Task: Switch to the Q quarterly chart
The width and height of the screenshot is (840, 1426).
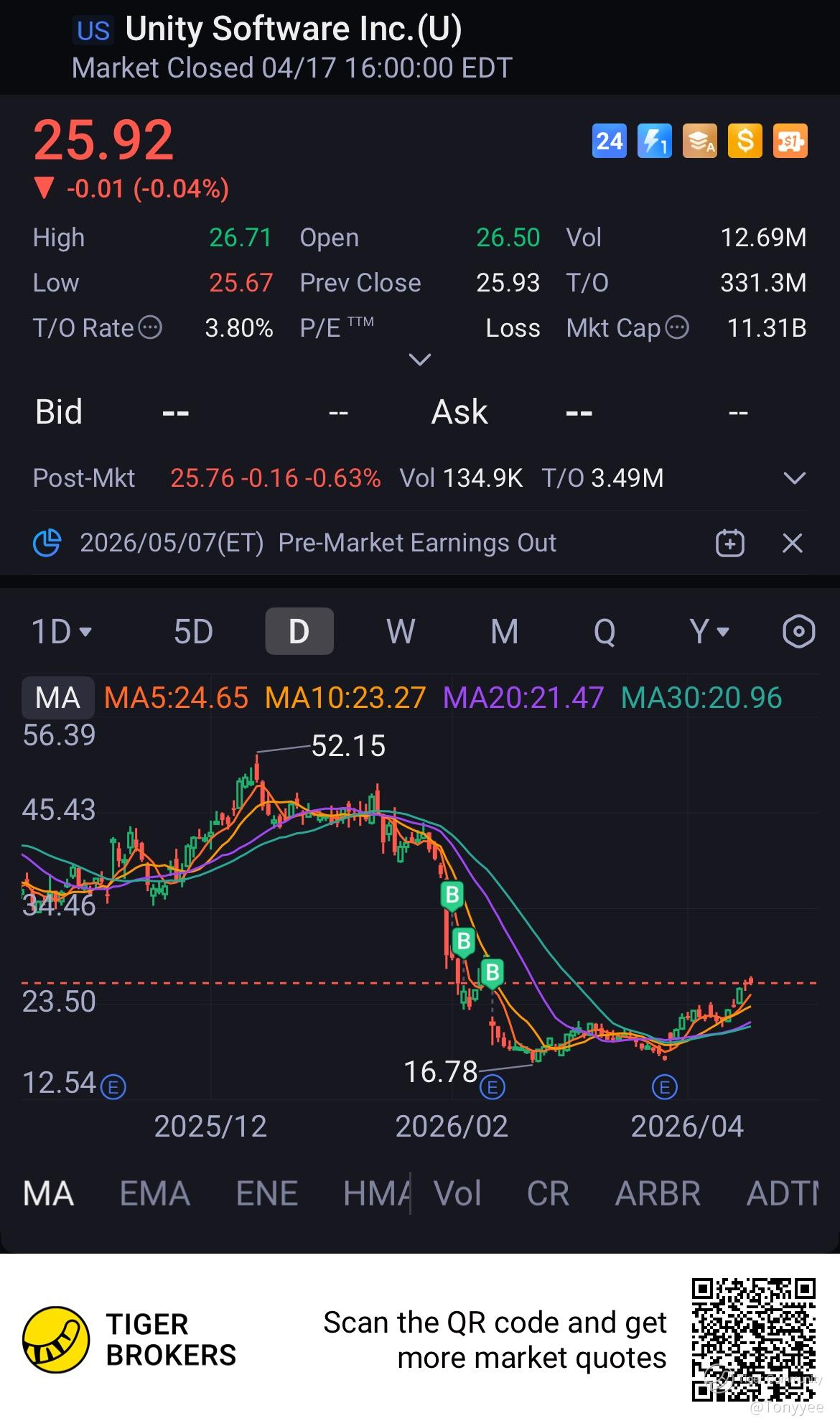Action: point(605,632)
